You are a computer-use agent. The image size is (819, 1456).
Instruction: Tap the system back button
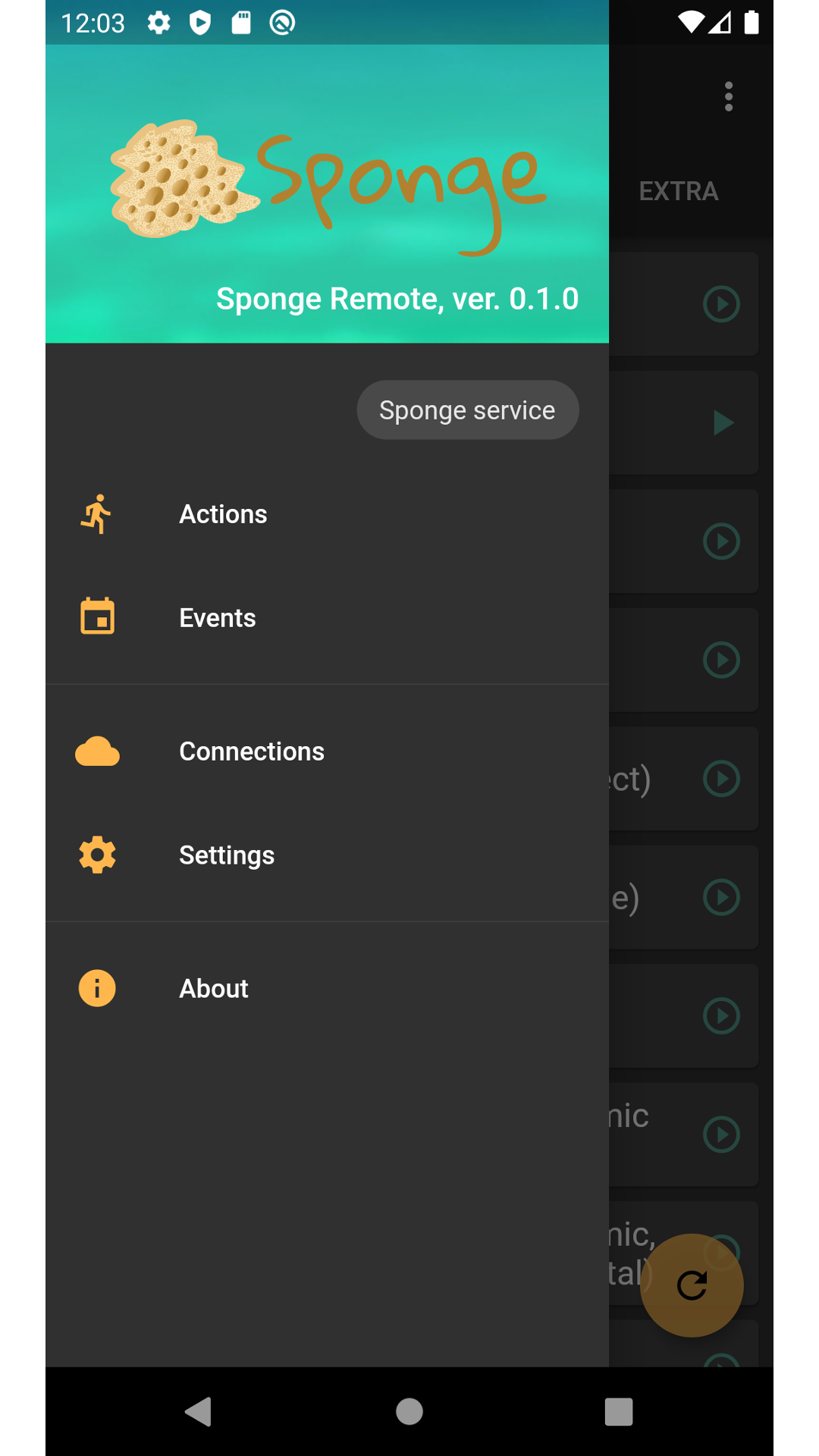199,1412
